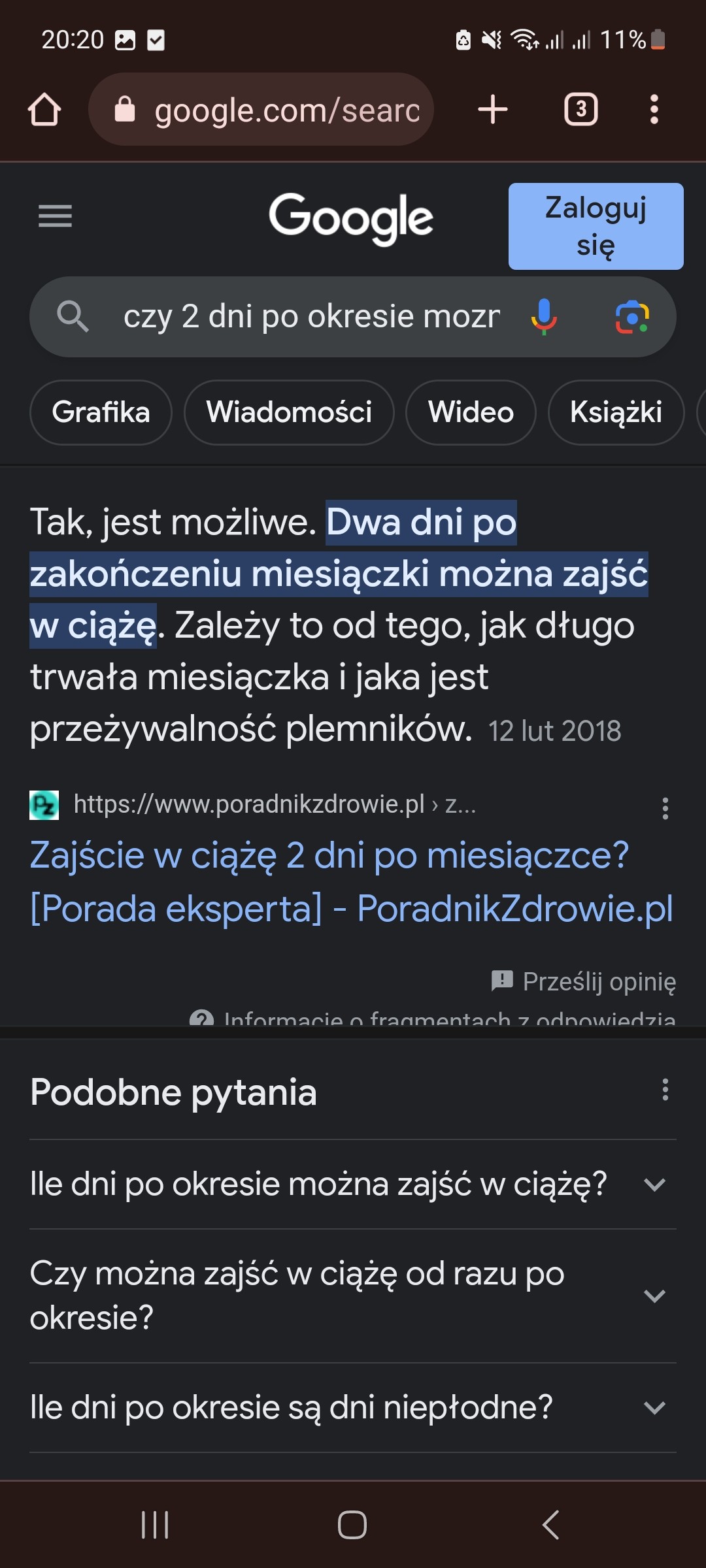The image size is (706, 1568).
Task: Tap the Zaloguj się button
Action: 596,226
